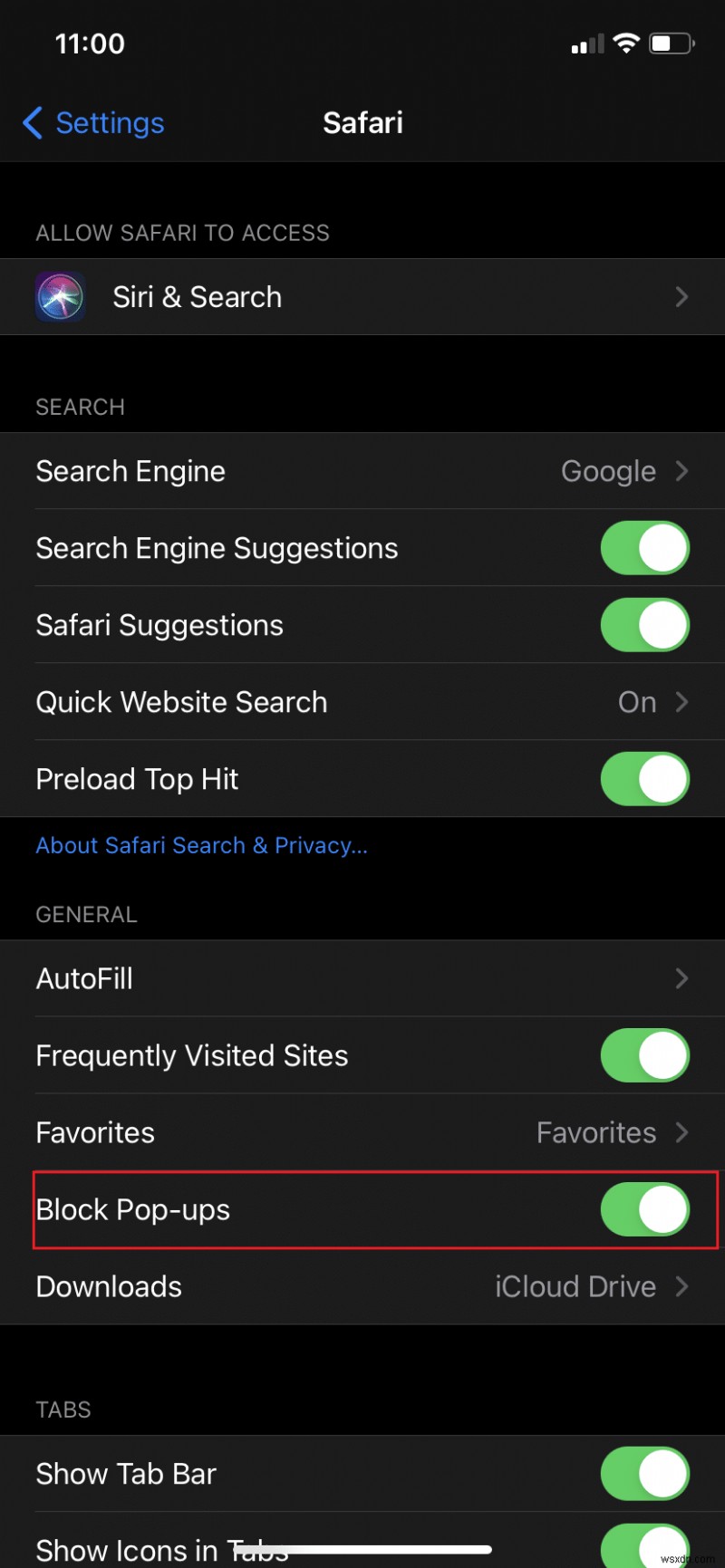The height and width of the screenshot is (1568, 725).
Task: Turn off Preload Top Hit
Action: tap(644, 779)
